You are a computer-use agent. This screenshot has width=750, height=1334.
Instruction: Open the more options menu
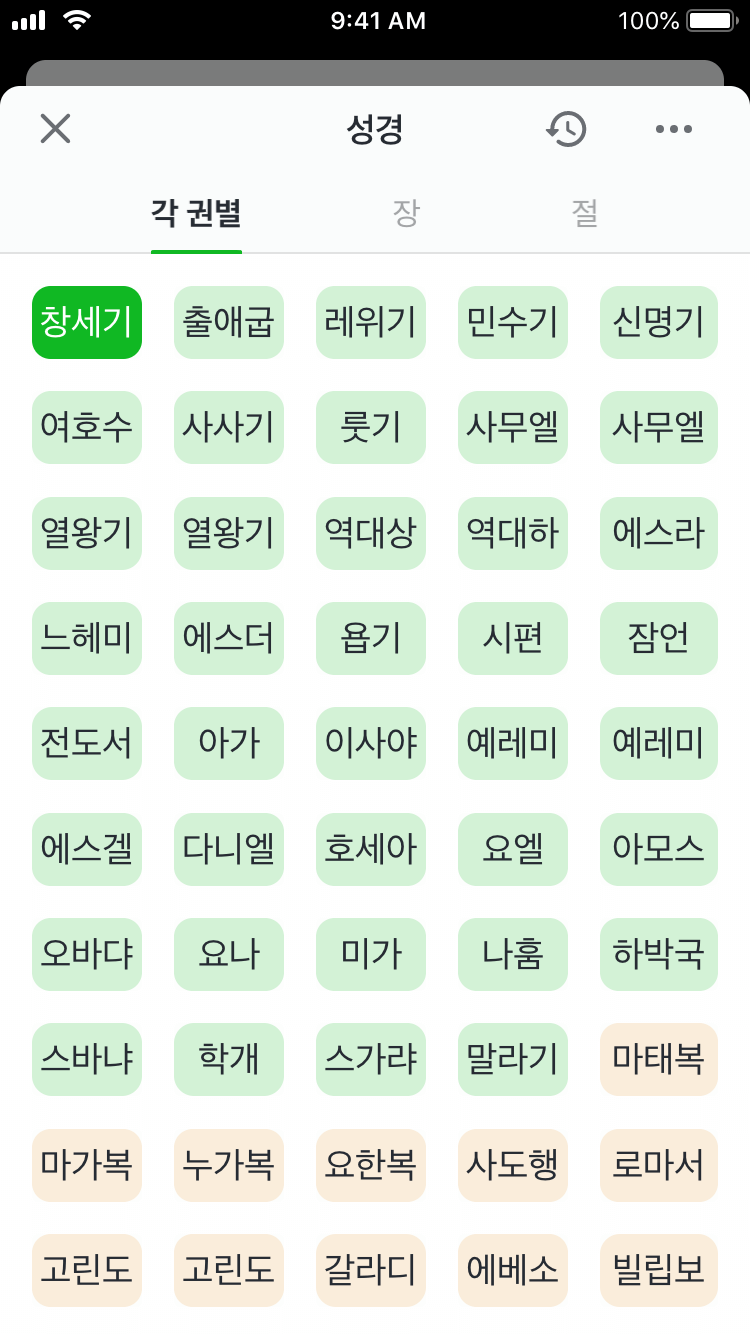pyautogui.click(x=673, y=128)
